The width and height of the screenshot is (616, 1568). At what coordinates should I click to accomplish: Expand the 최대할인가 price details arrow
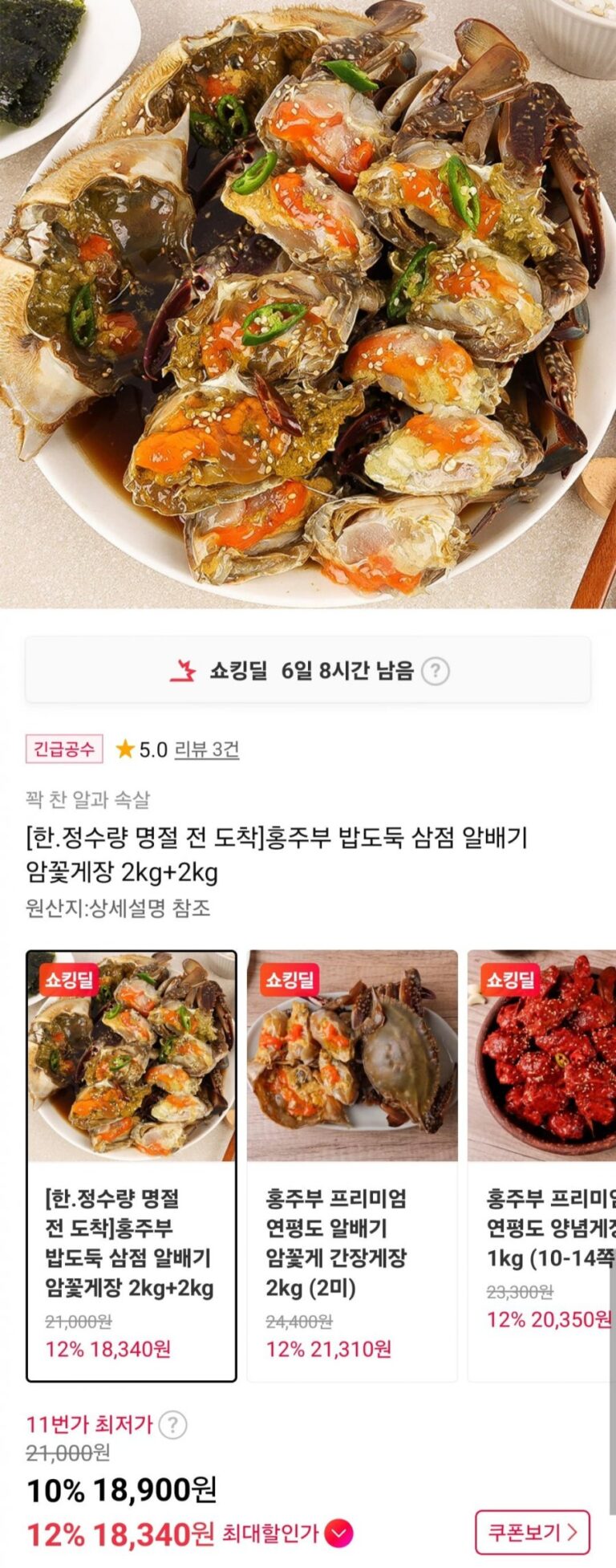[339, 1534]
